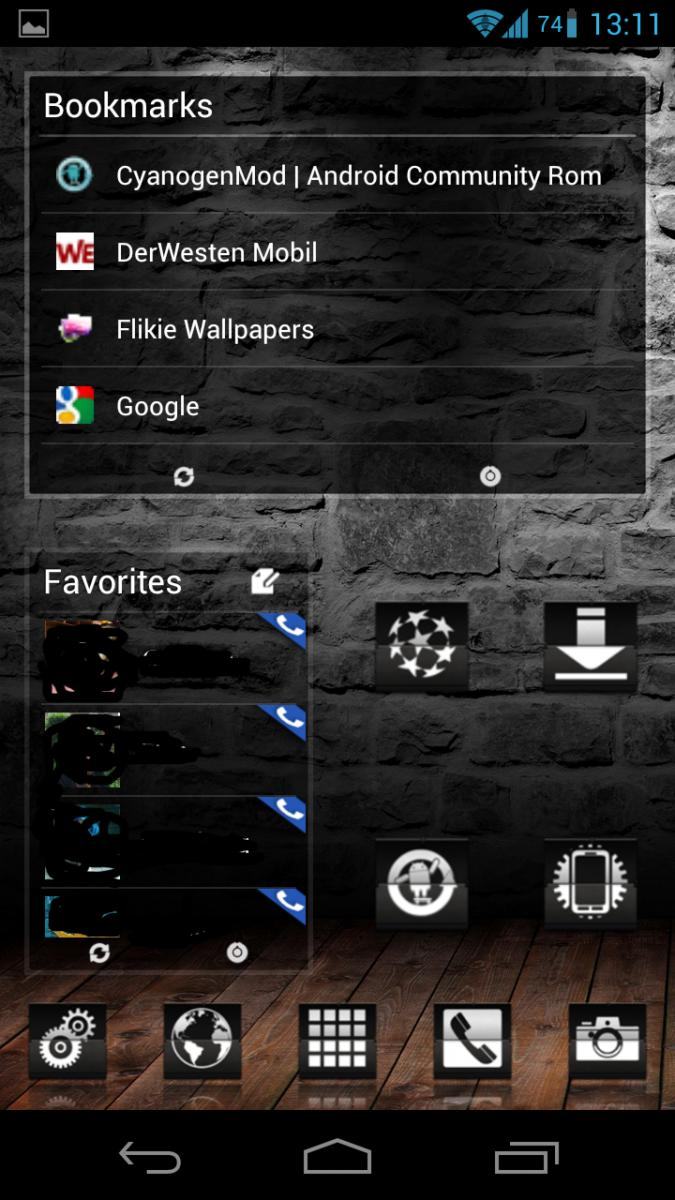Open the phone gear settings app
The image size is (675, 1200).
click(x=591, y=882)
